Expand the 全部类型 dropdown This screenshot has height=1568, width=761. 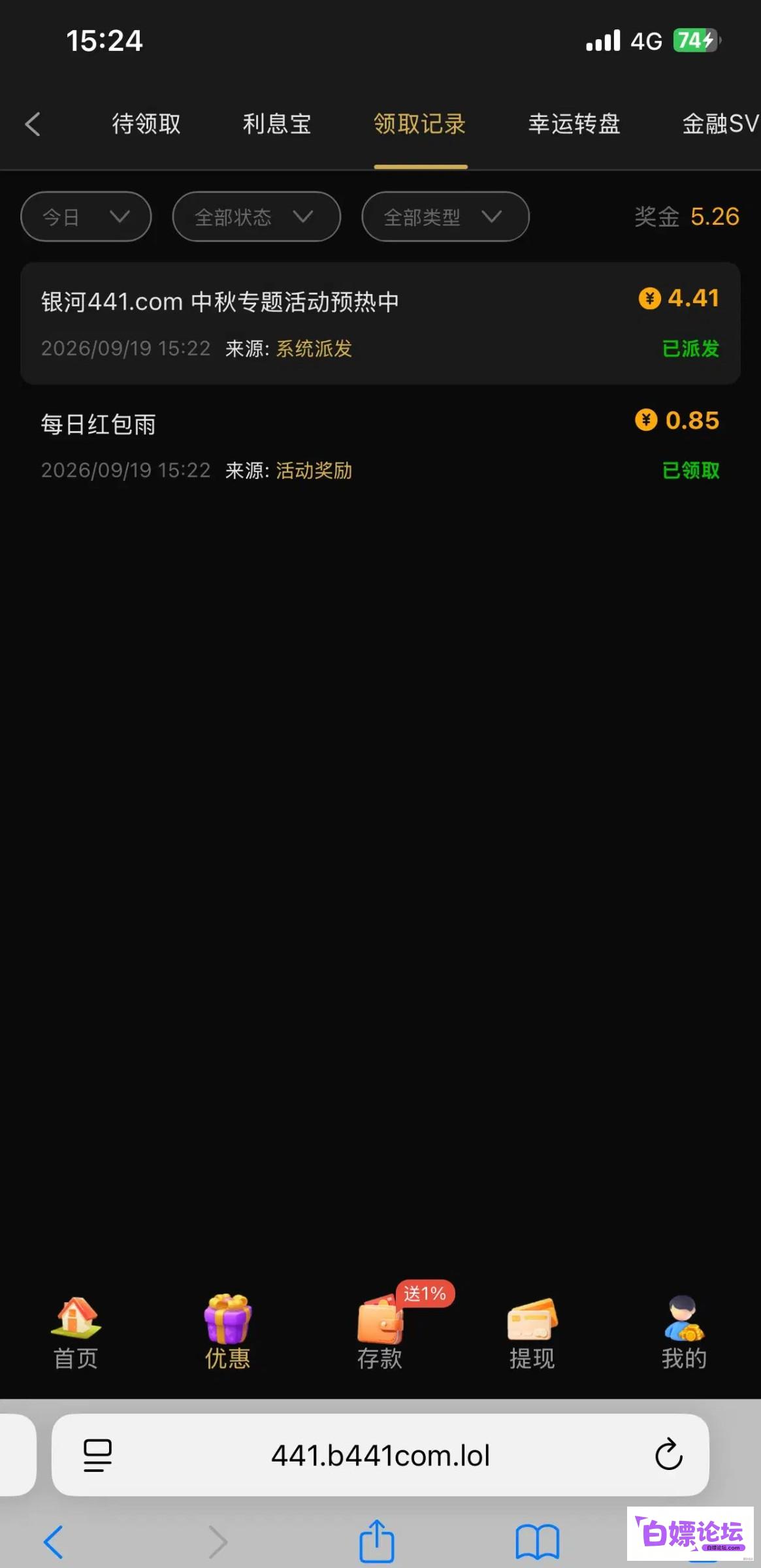tap(445, 216)
